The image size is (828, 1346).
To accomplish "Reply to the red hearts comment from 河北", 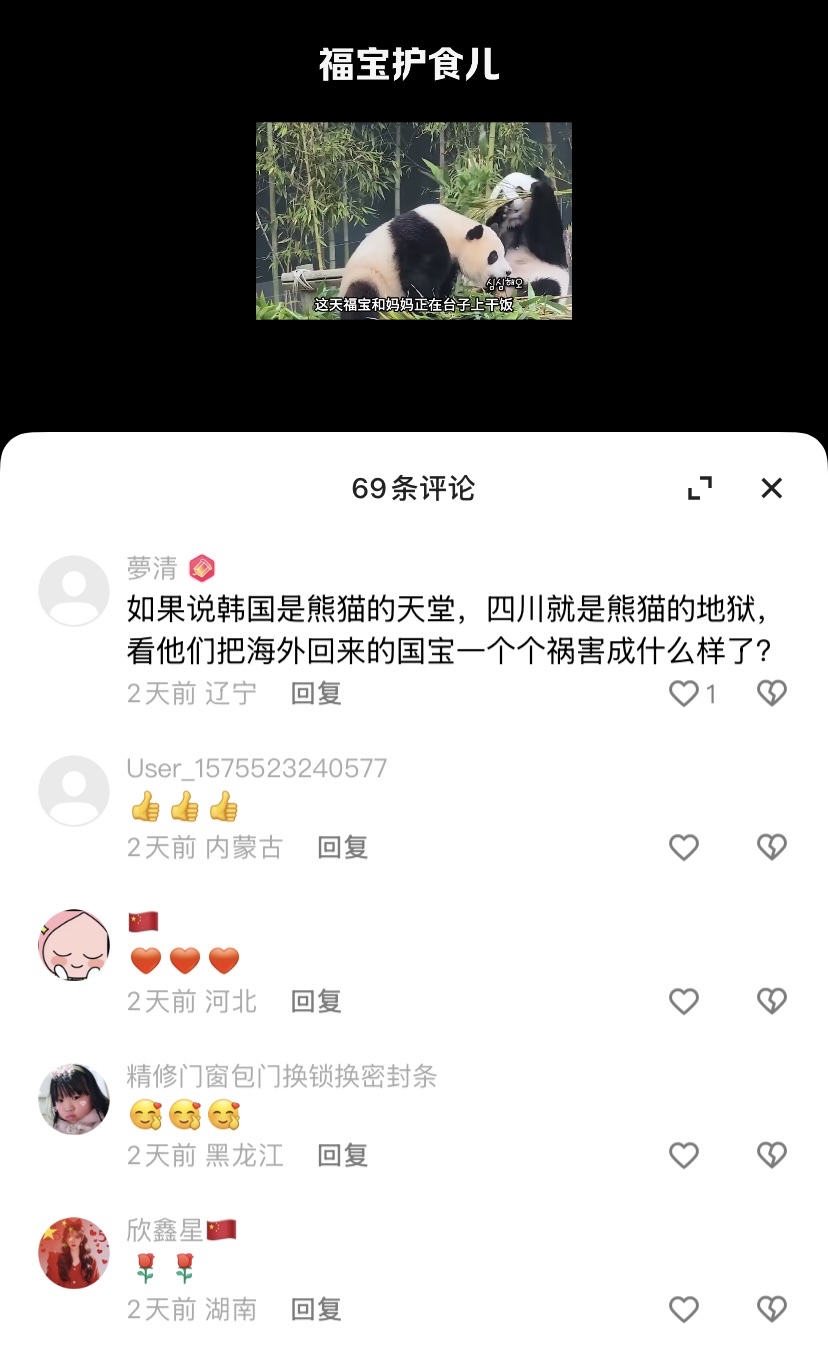I will pos(316,1001).
